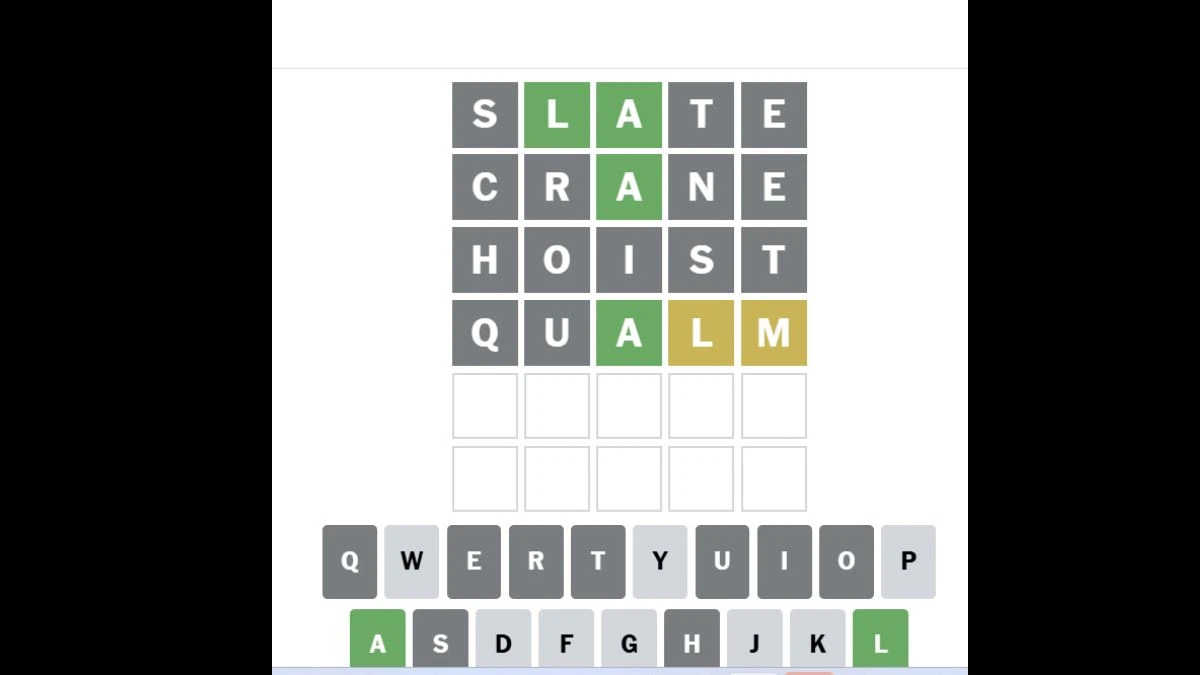Tap the J key
Screen dimensions: 1200x675
pos(754,640)
